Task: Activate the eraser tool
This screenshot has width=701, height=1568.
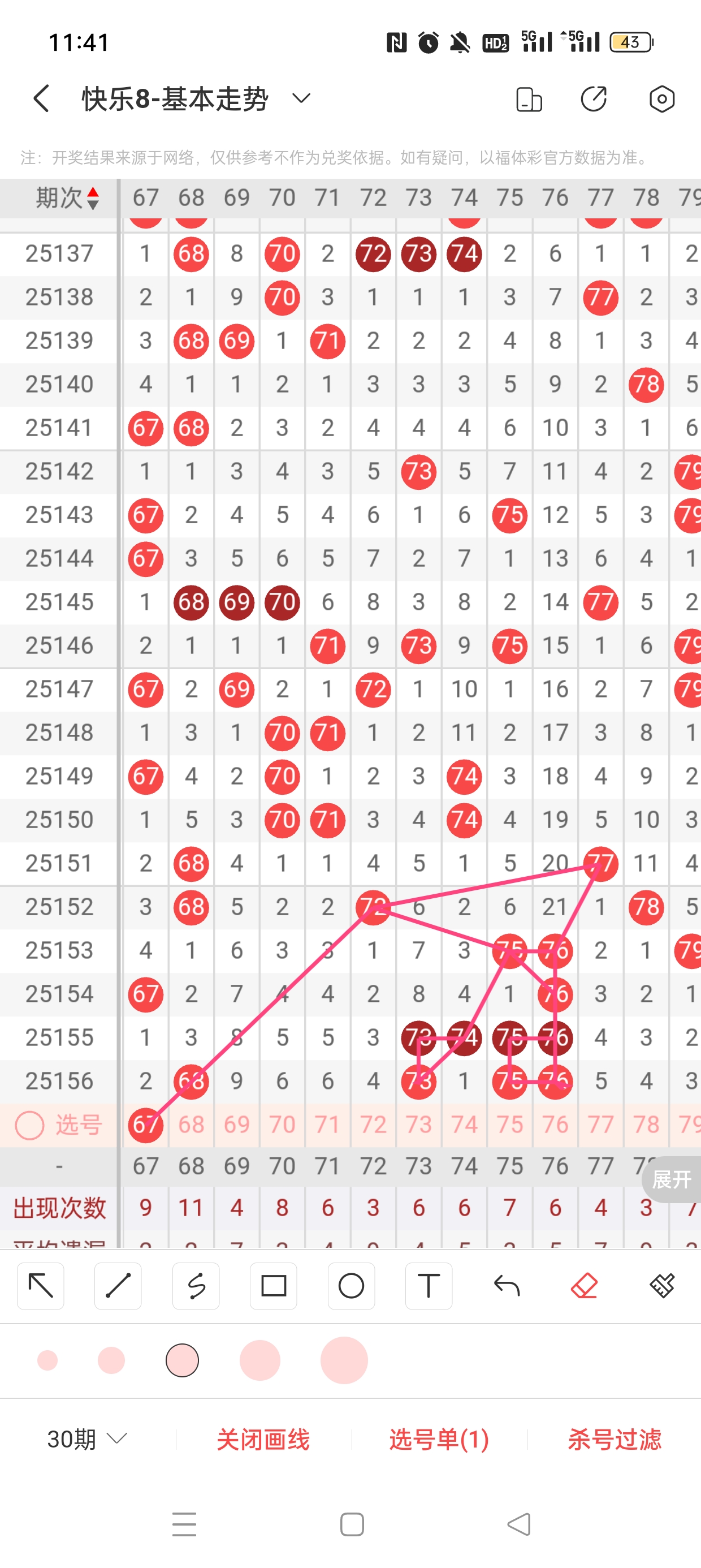Action: (x=584, y=1286)
